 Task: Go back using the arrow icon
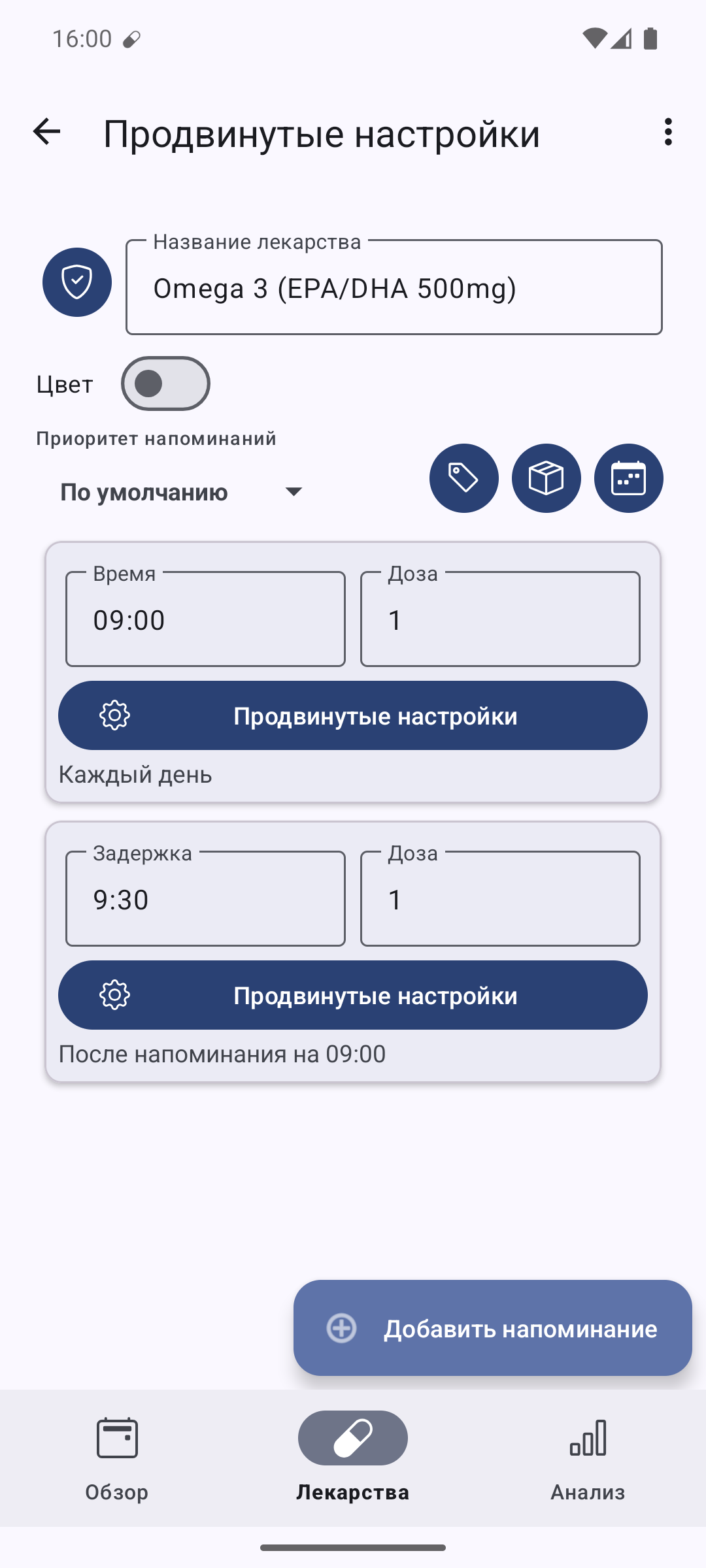[x=46, y=132]
